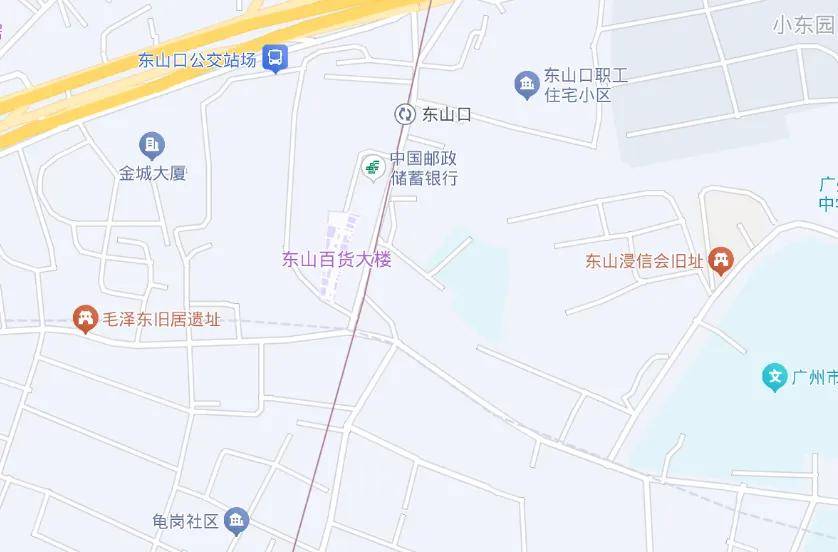
Task: Open the 毛泽东旧居遗址 landmark marker
Action: (x=87, y=320)
